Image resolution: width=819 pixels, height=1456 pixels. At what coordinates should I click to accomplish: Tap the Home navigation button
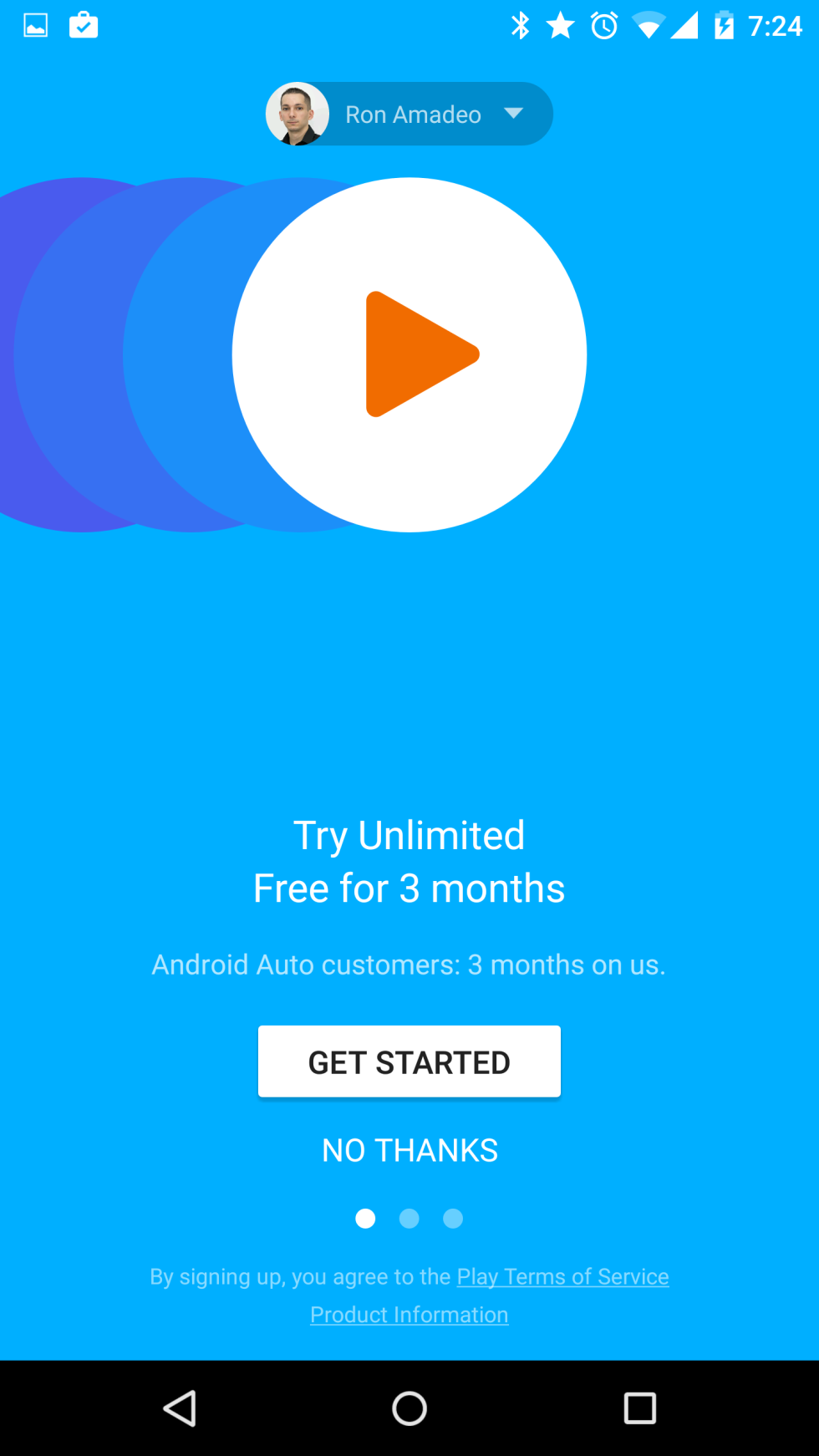[x=409, y=1409]
